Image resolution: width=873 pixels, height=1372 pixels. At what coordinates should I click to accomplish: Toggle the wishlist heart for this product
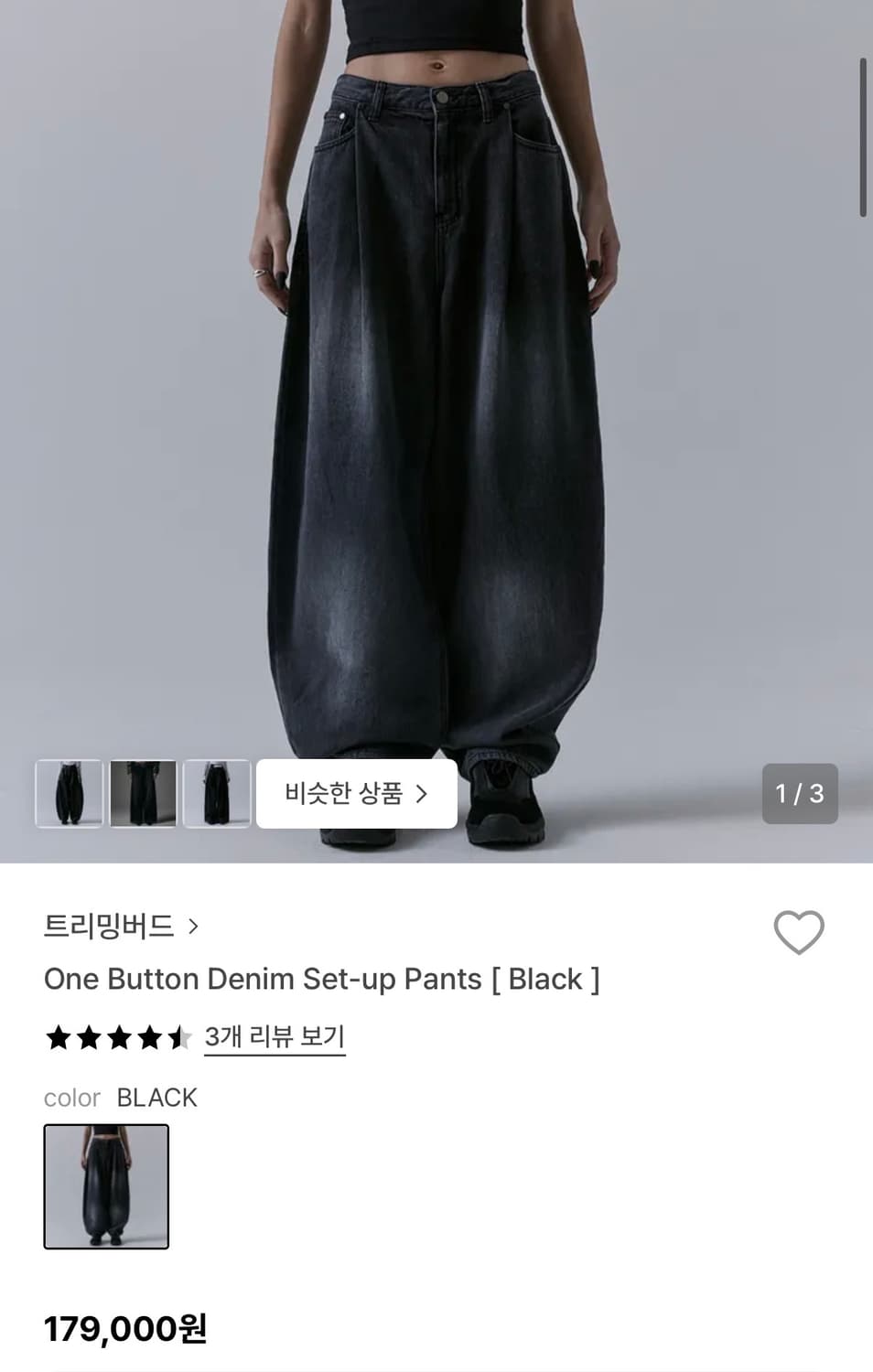coord(797,933)
